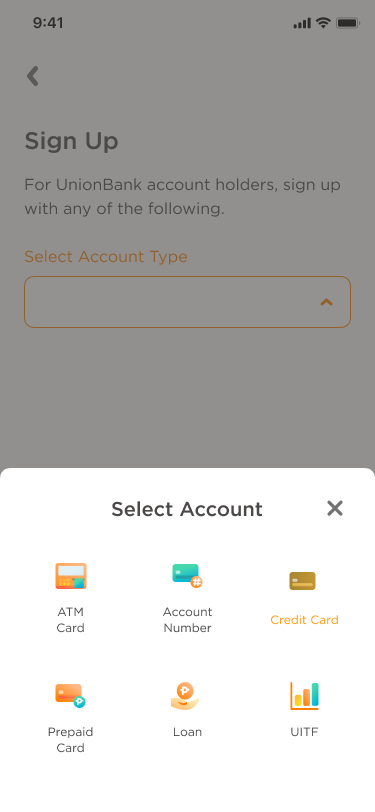
Task: Choose the Loan account option
Action: click(185, 709)
